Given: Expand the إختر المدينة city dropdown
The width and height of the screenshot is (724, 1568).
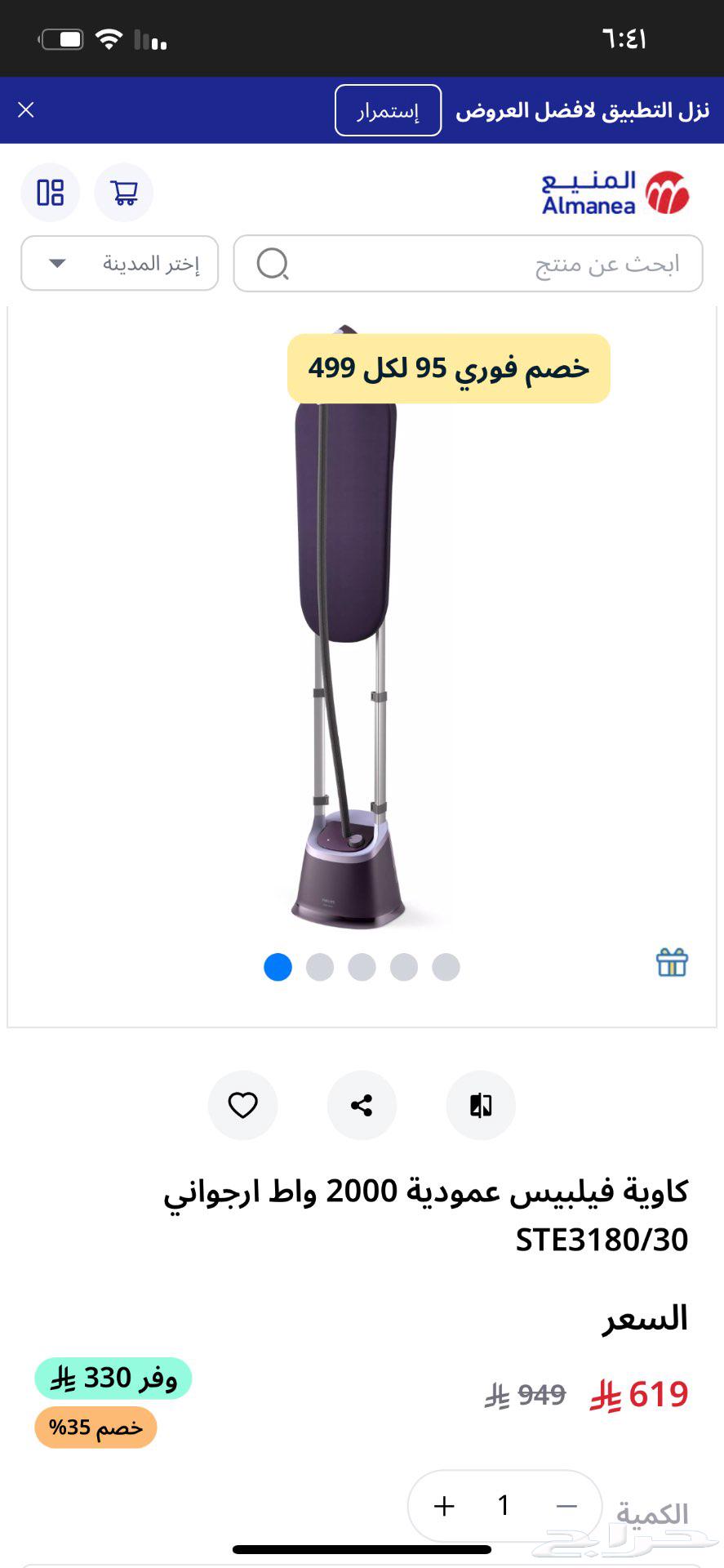Looking at the screenshot, I should pos(119,264).
